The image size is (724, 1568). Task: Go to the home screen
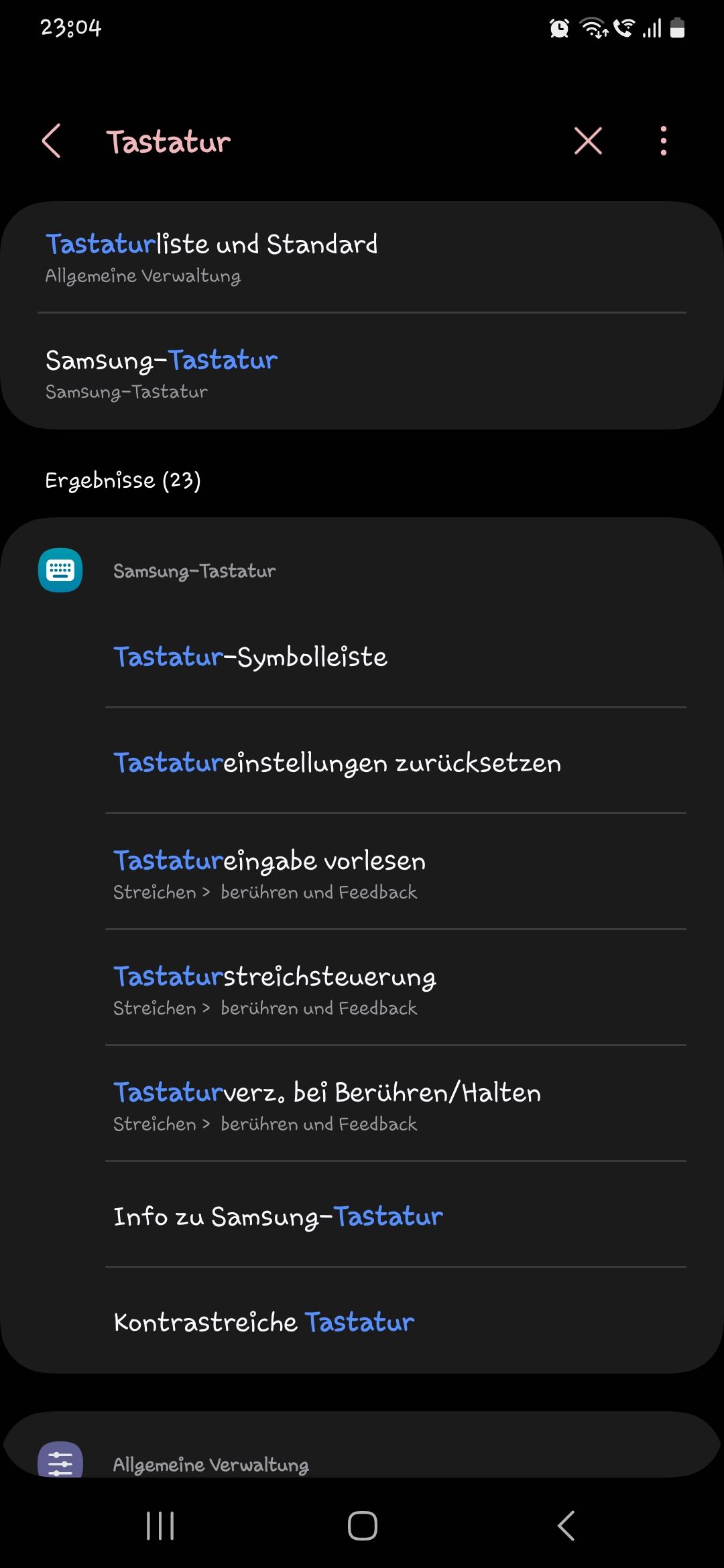pos(362,1526)
